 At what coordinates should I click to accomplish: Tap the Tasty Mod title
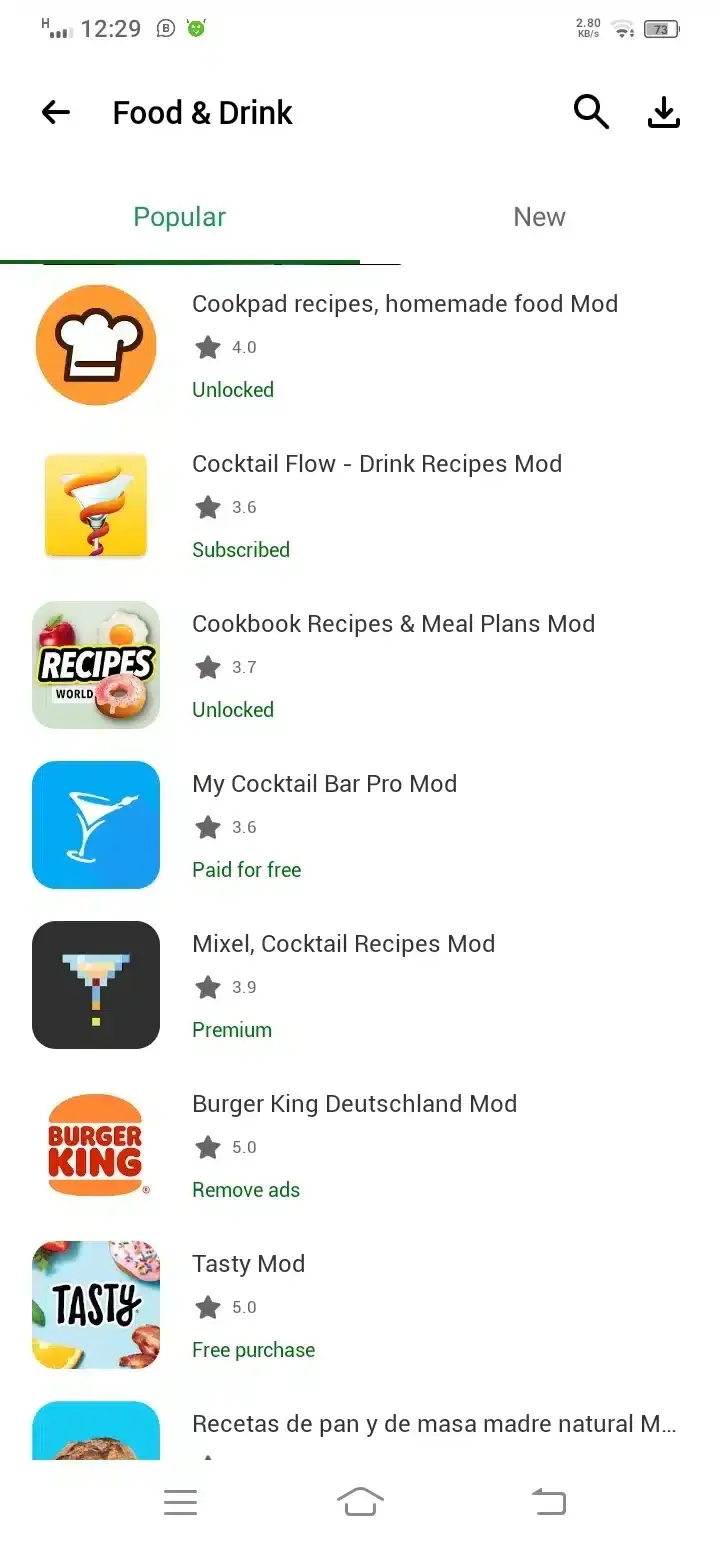point(248,1264)
